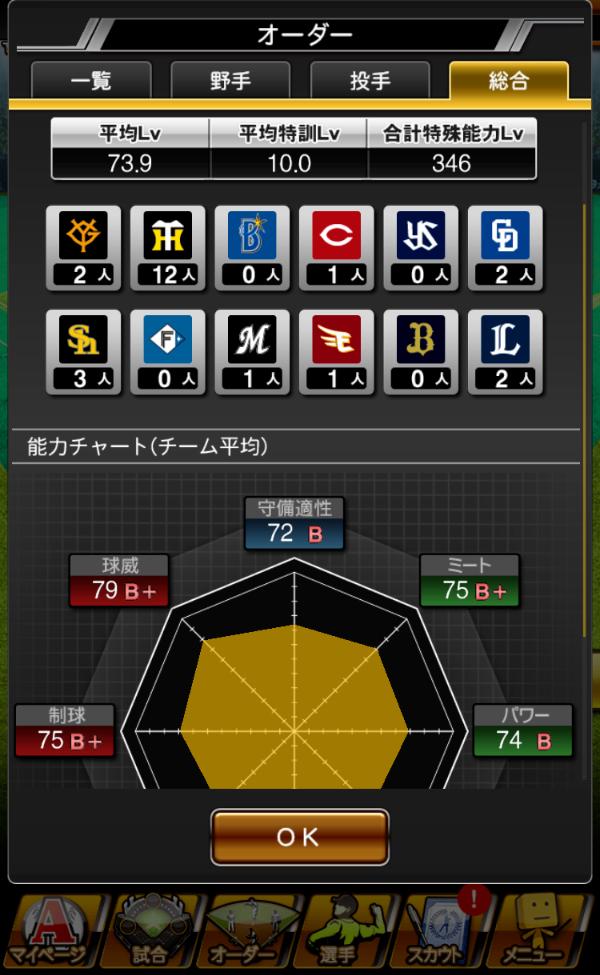Confirm with the OK button
The width and height of the screenshot is (600, 975).
(299, 836)
